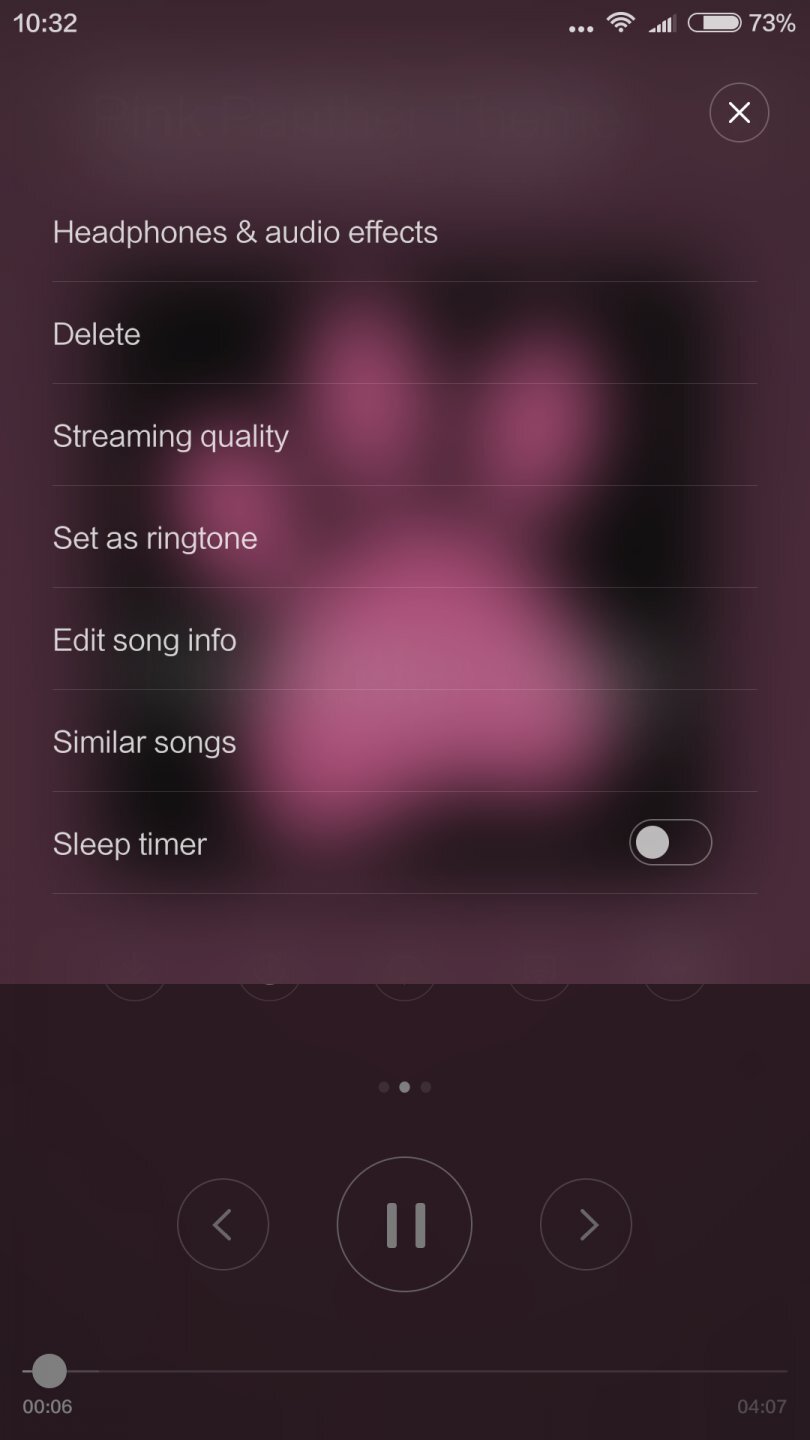Pause the currently playing song
The width and height of the screenshot is (810, 1440).
pos(404,1224)
